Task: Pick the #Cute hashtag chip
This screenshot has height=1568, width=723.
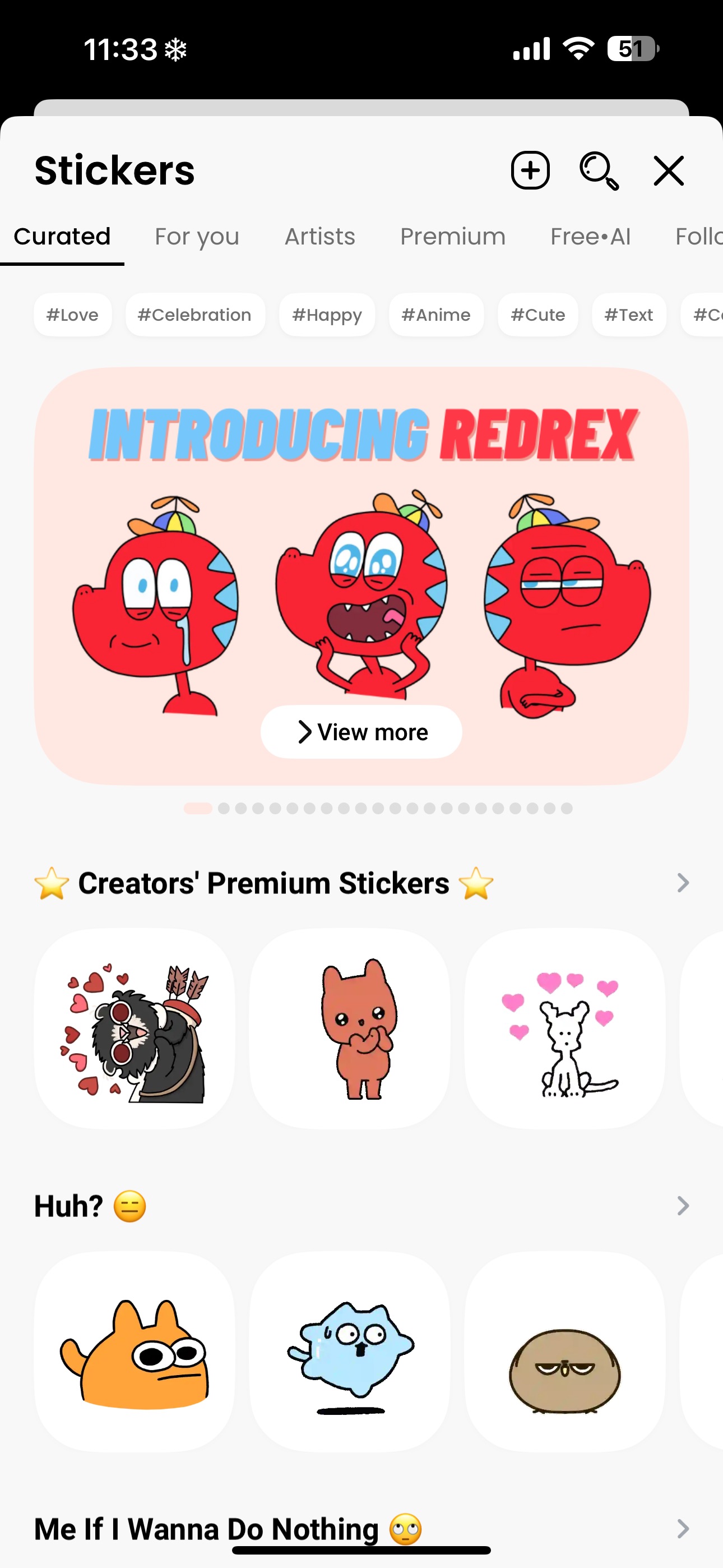Action: pos(538,315)
